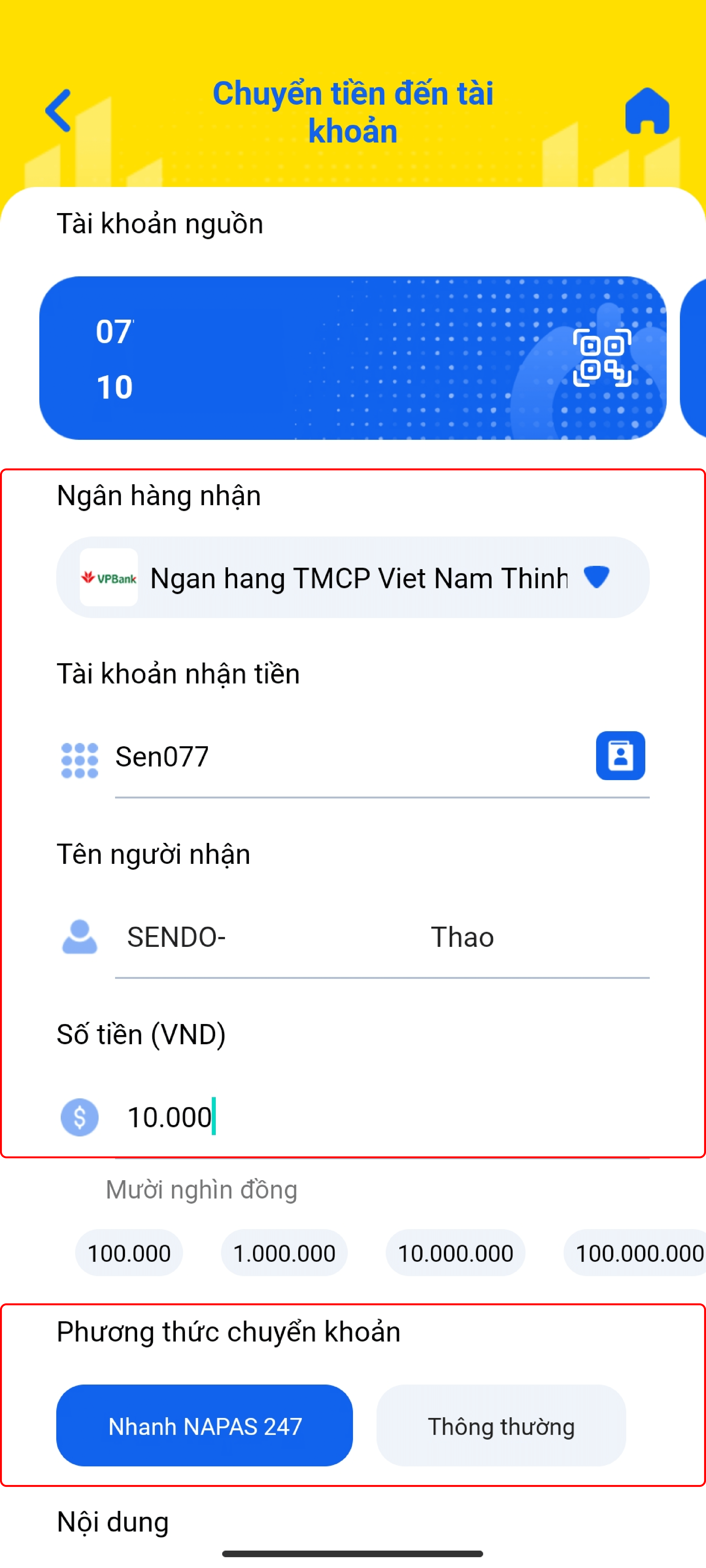Choose the 100.000.000 quick amount chip
The width and height of the screenshot is (706, 1568).
click(637, 1253)
